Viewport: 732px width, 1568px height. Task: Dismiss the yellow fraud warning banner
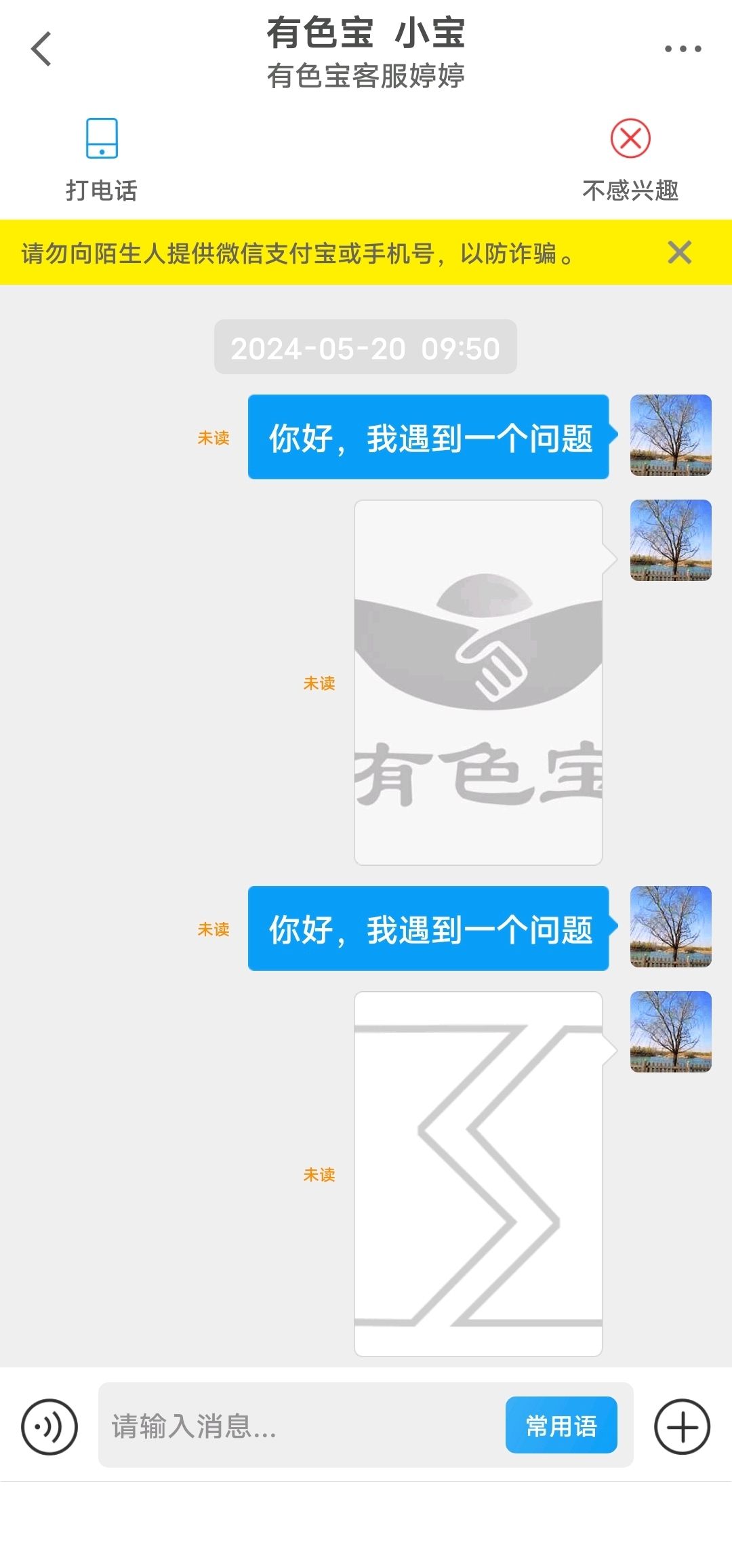click(x=679, y=252)
